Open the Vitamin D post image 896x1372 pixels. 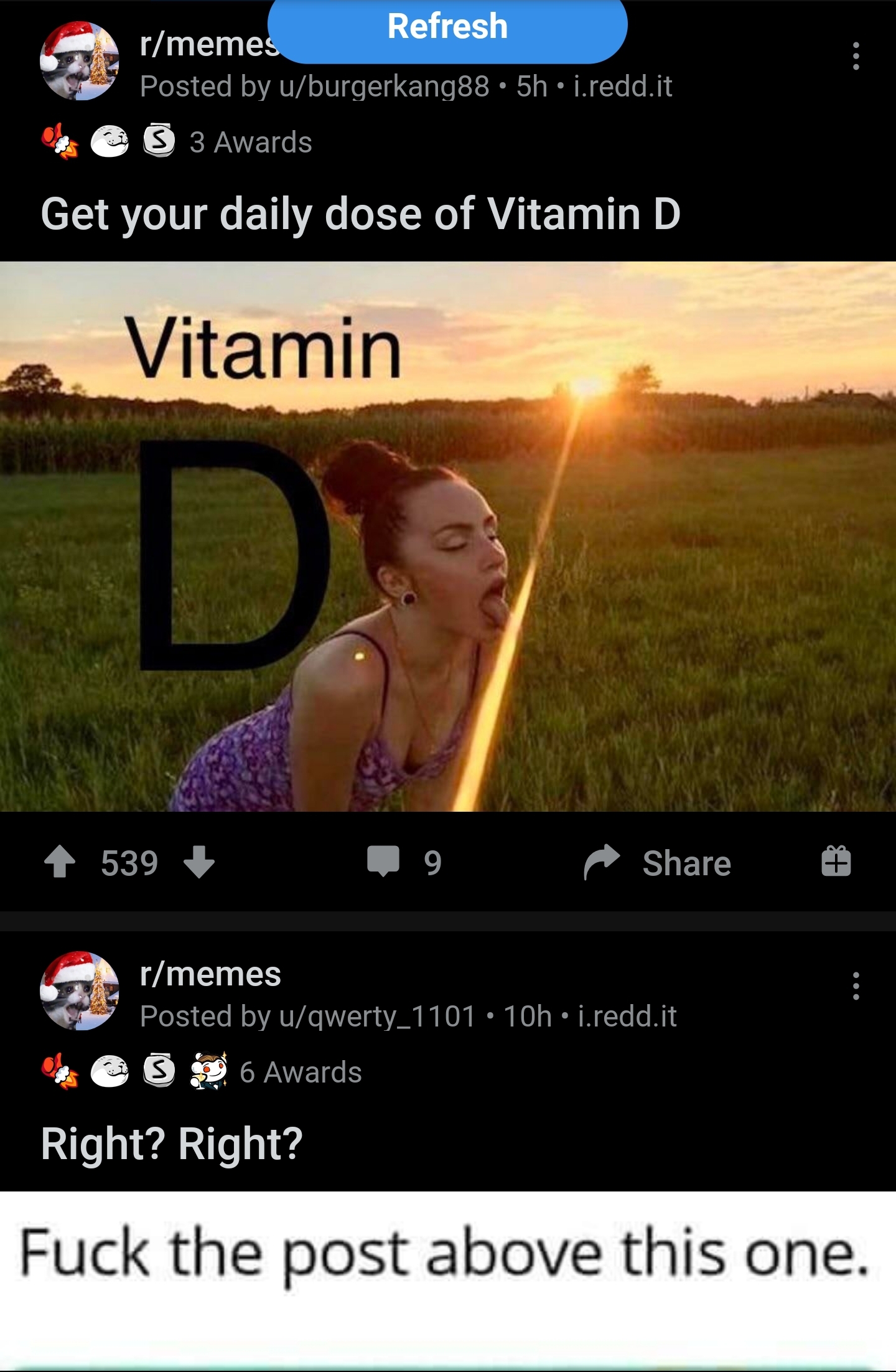pos(448,536)
